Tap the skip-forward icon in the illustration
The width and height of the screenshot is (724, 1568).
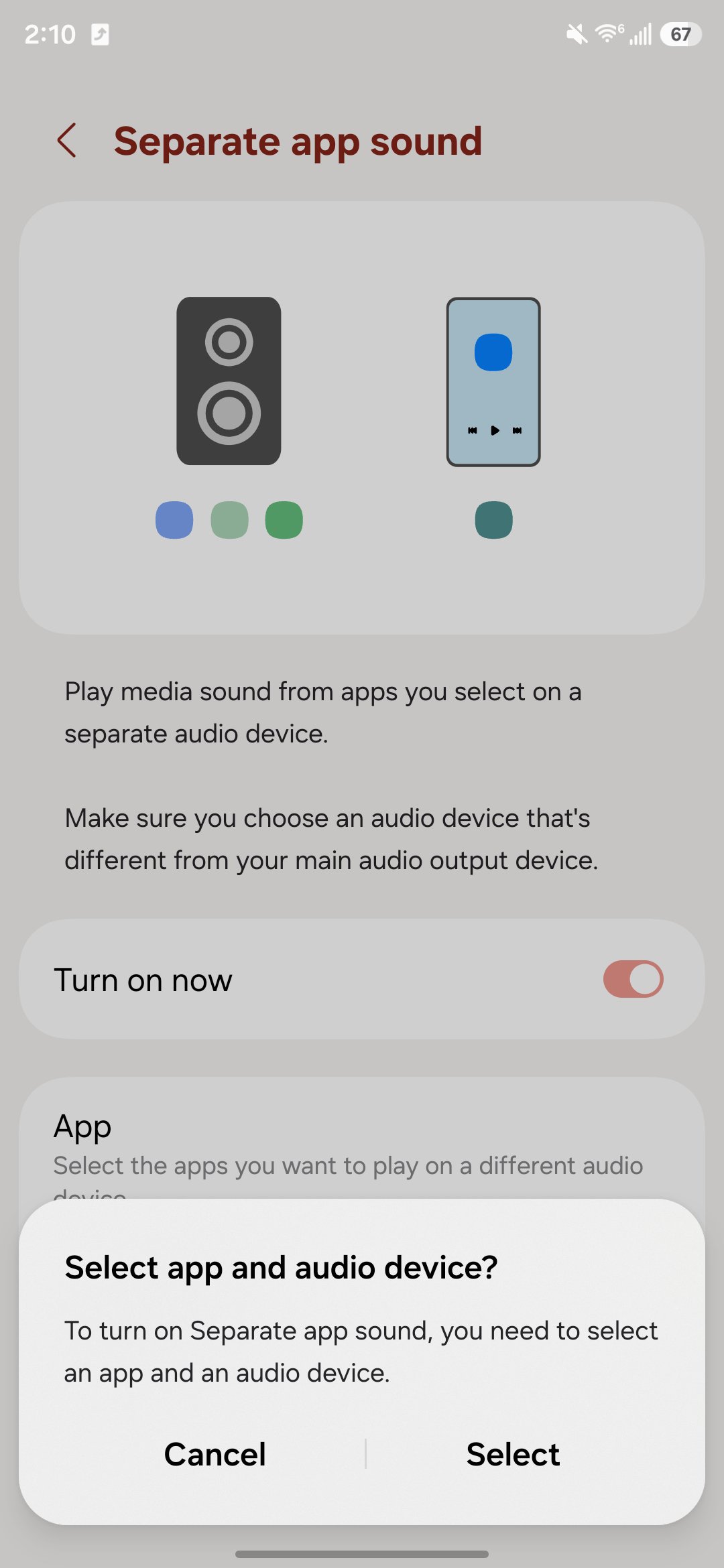pyautogui.click(x=516, y=431)
